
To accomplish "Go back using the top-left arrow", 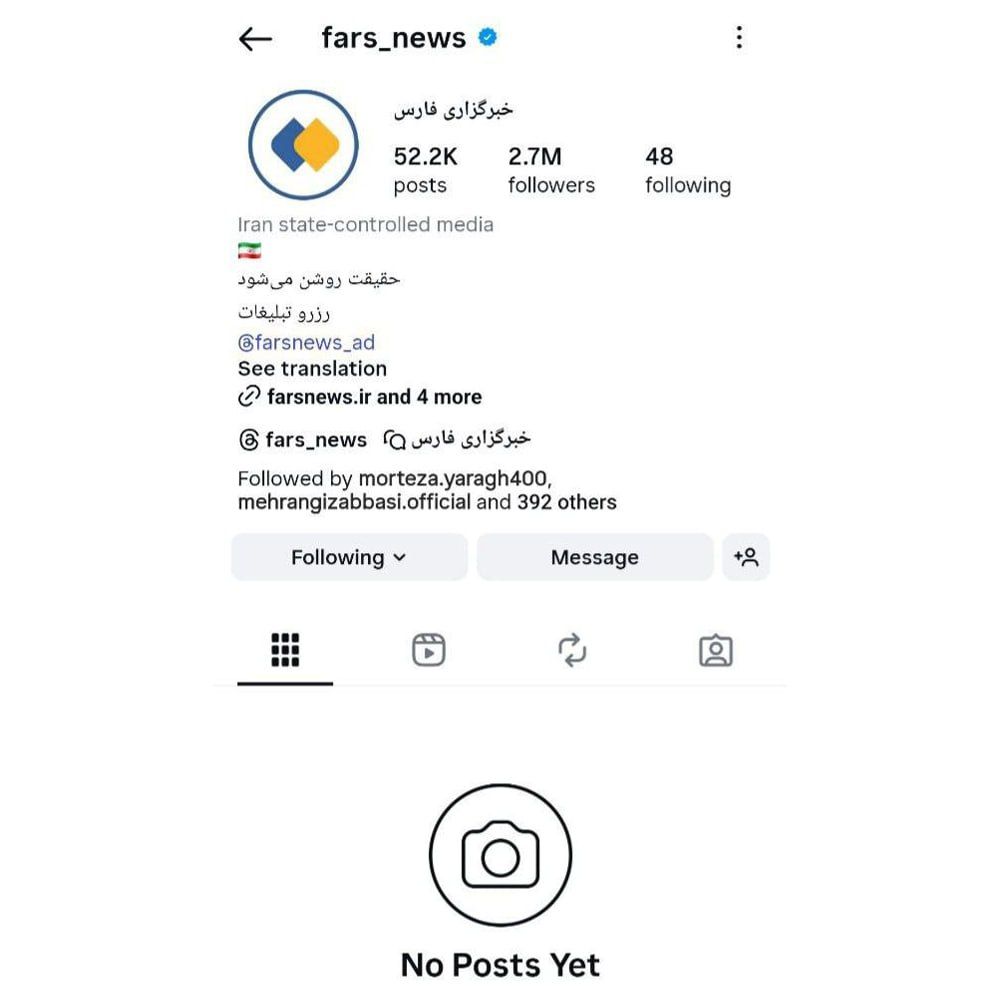I will [x=256, y=39].
